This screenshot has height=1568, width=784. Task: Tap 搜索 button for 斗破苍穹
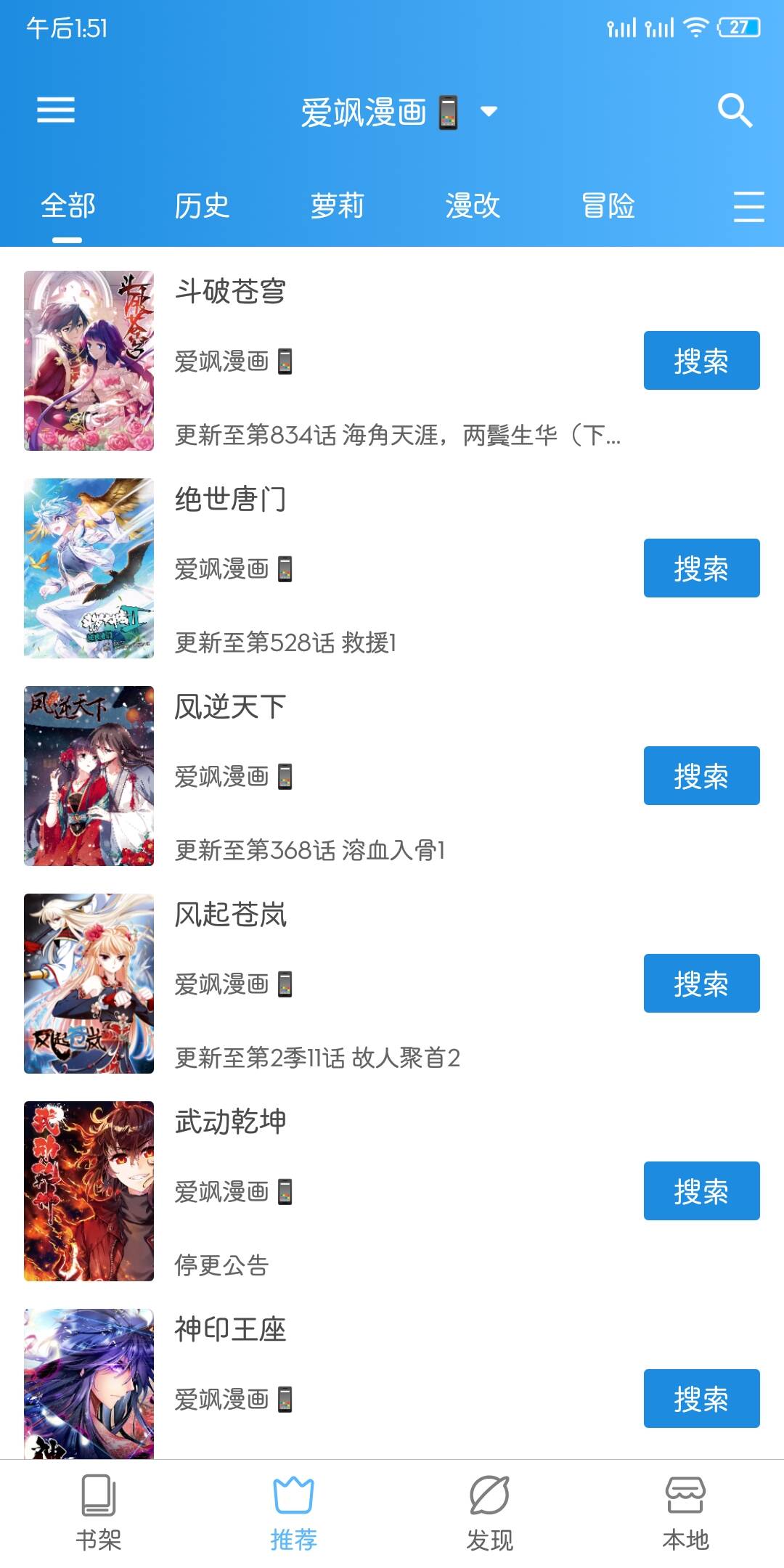tap(701, 361)
